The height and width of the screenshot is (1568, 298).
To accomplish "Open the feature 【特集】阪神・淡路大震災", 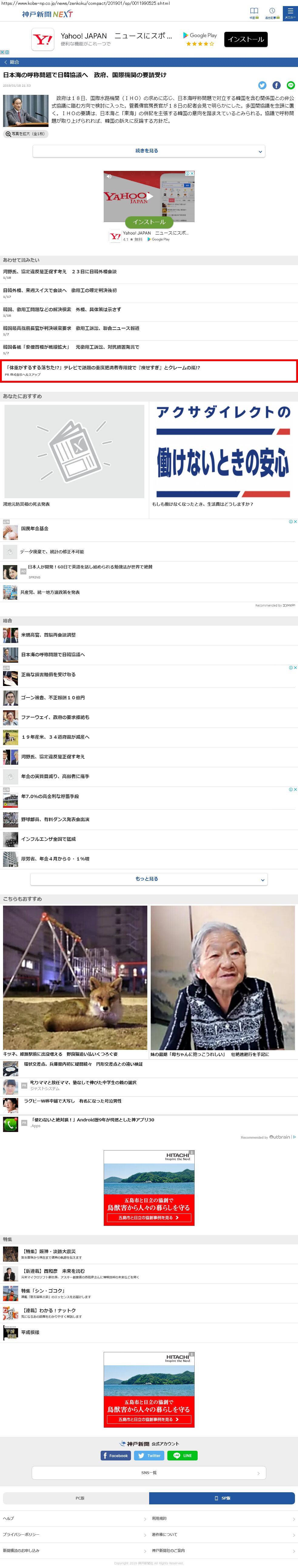I will [49, 1251].
